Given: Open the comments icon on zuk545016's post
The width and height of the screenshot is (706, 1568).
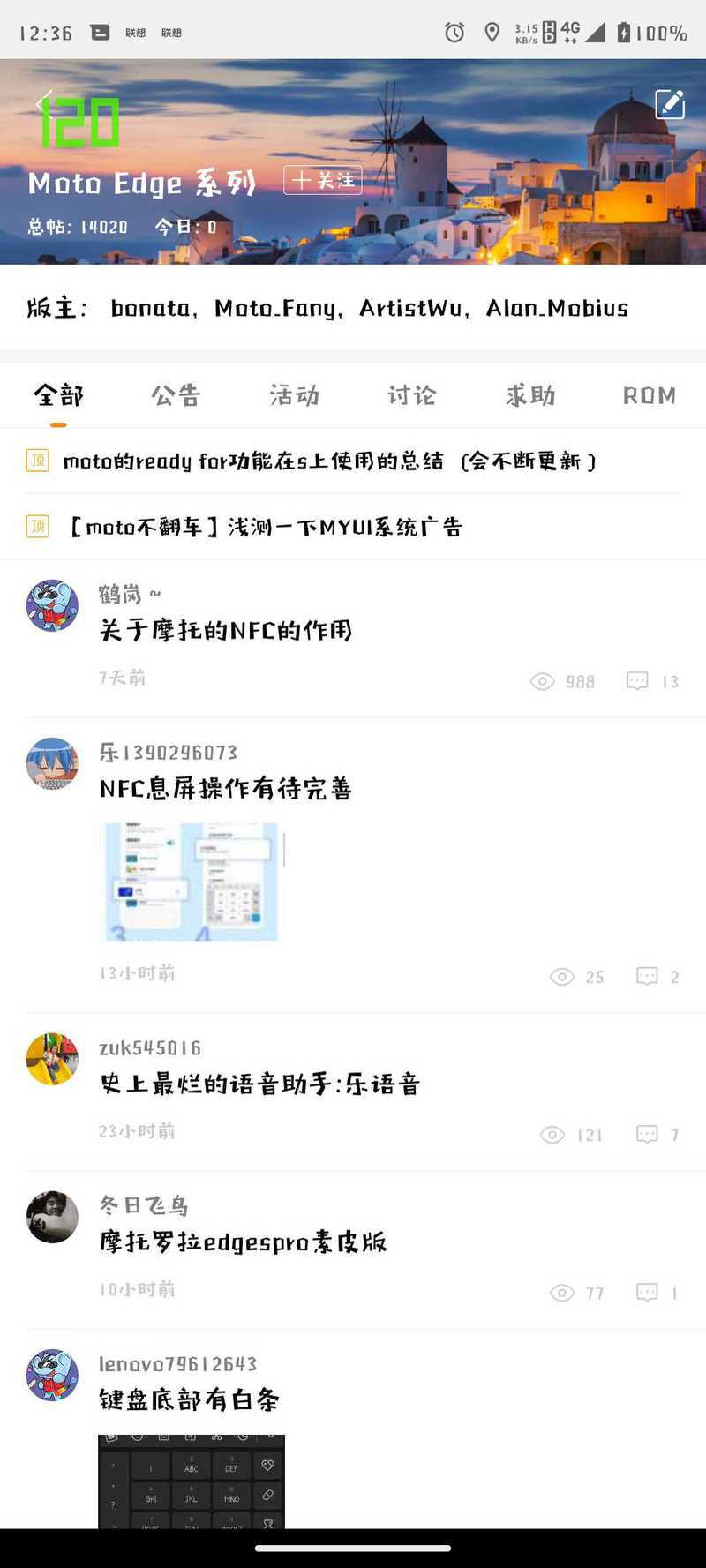Looking at the screenshot, I should tap(647, 1134).
